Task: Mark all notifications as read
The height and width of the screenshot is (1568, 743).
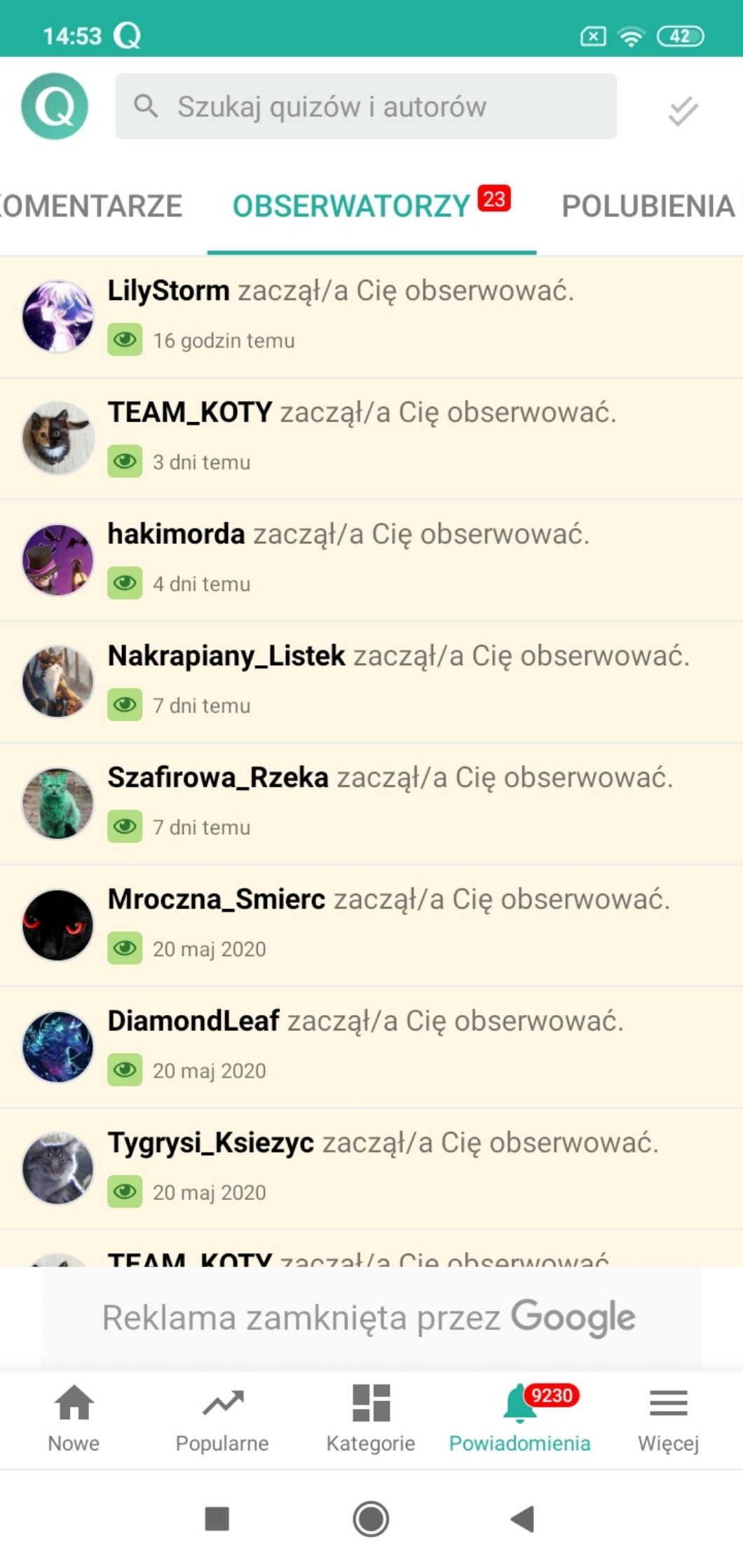Action: pos(683,110)
